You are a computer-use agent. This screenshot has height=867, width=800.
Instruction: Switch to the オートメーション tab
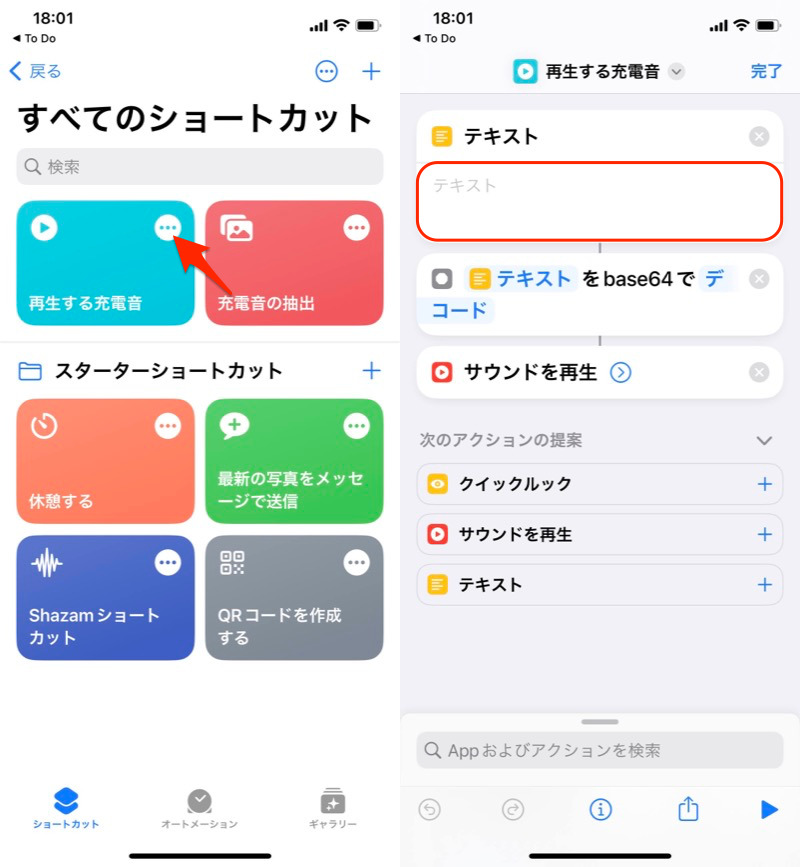(199, 809)
